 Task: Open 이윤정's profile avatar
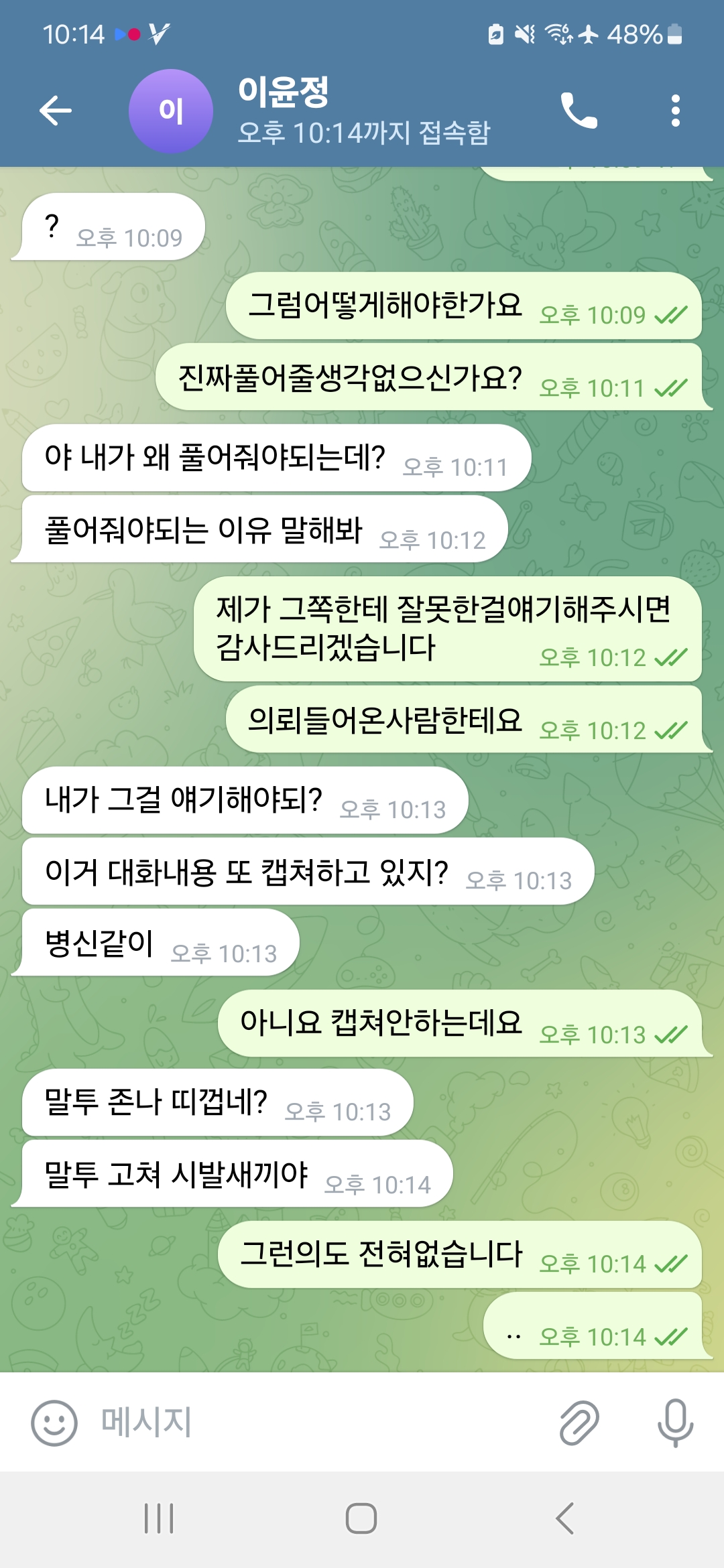point(170,111)
